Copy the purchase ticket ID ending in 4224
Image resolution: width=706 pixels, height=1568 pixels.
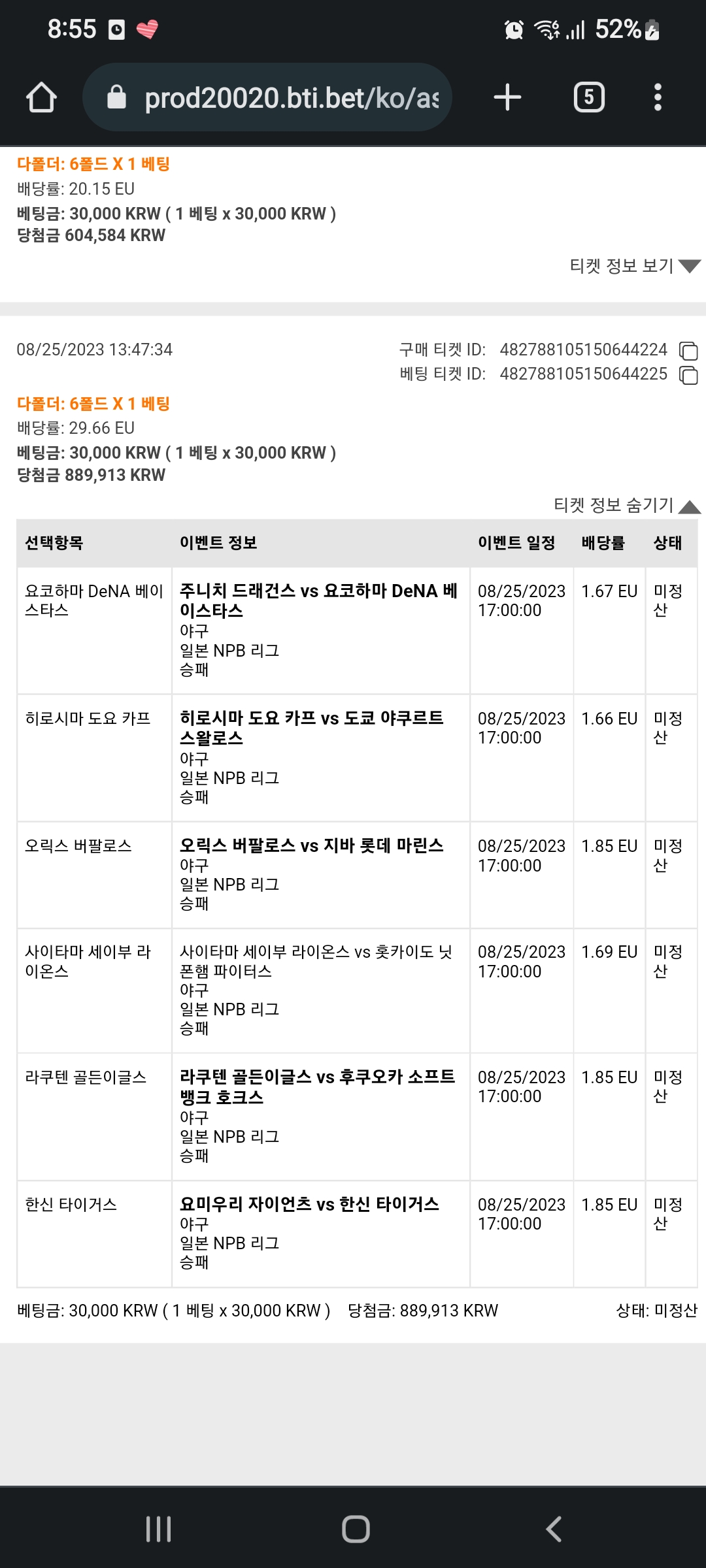click(688, 351)
